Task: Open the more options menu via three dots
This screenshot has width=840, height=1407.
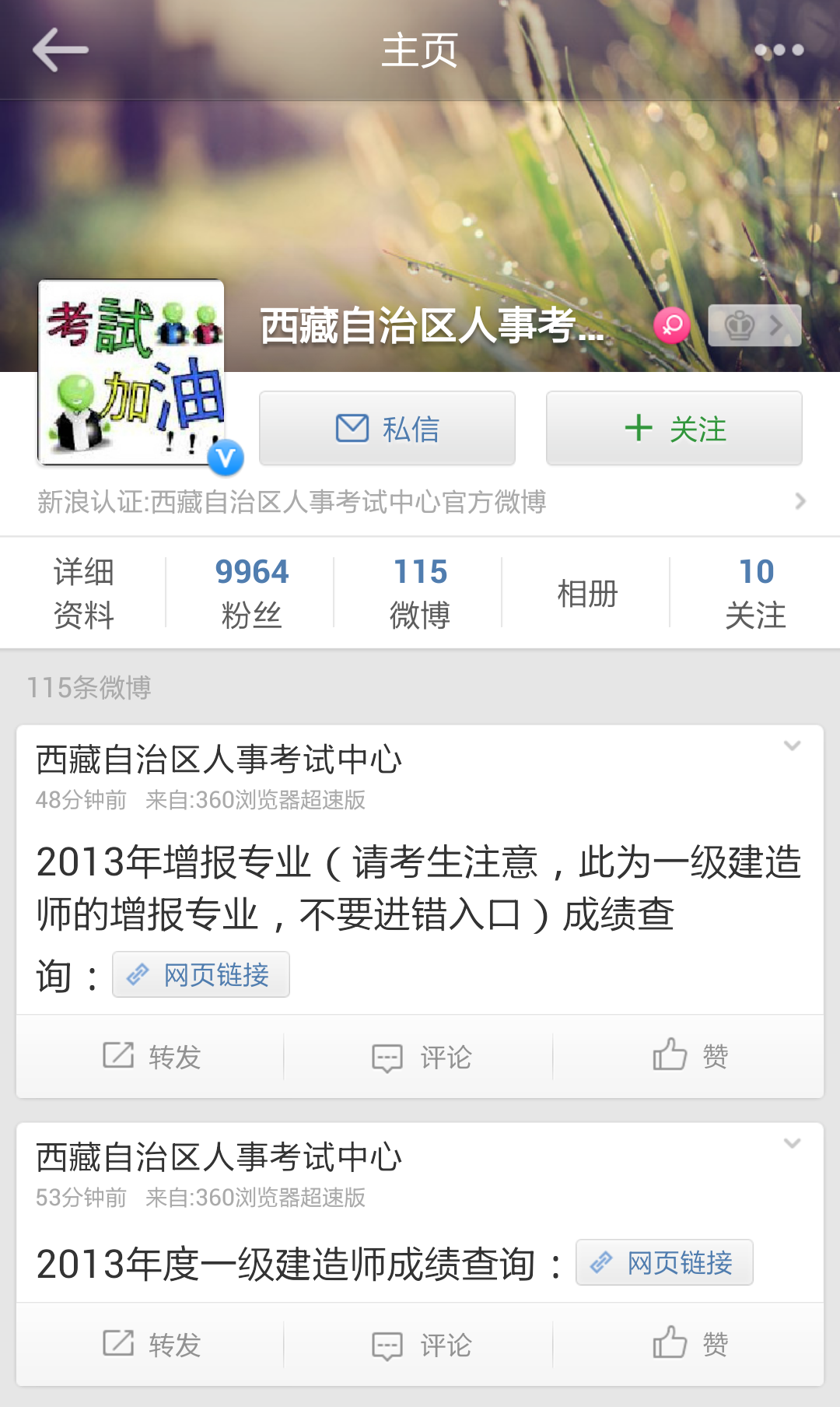Action: [780, 49]
